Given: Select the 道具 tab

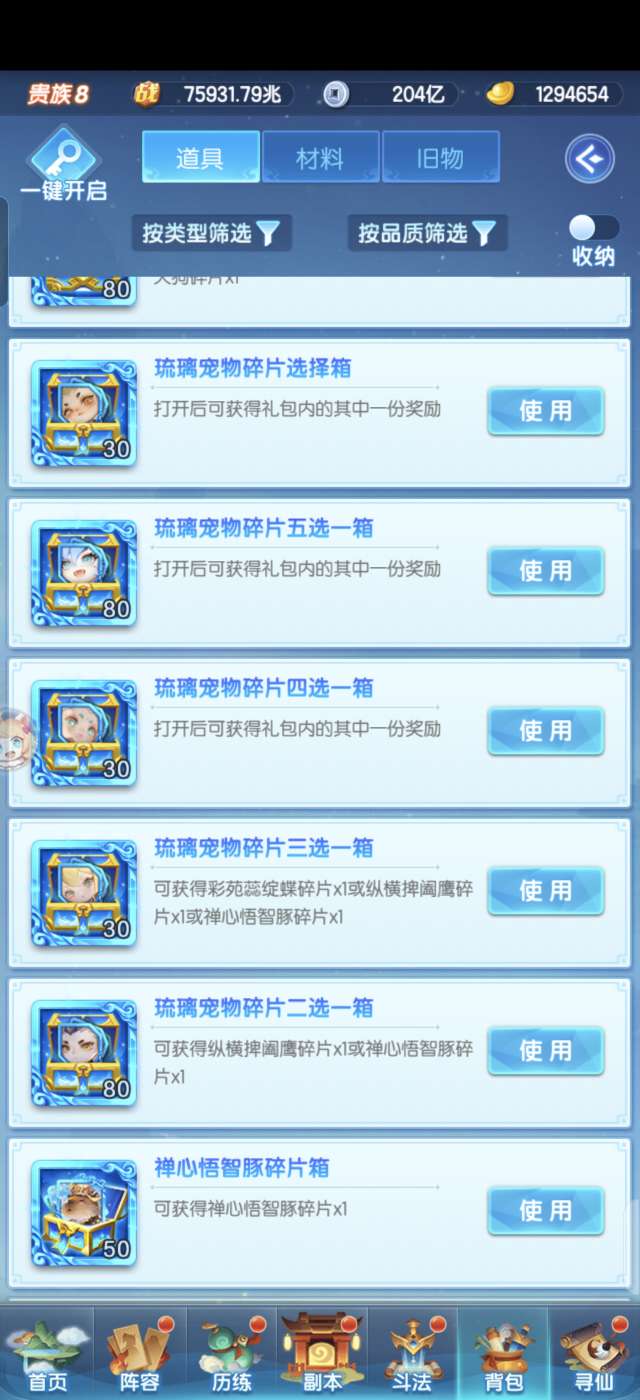Looking at the screenshot, I should click(x=200, y=157).
